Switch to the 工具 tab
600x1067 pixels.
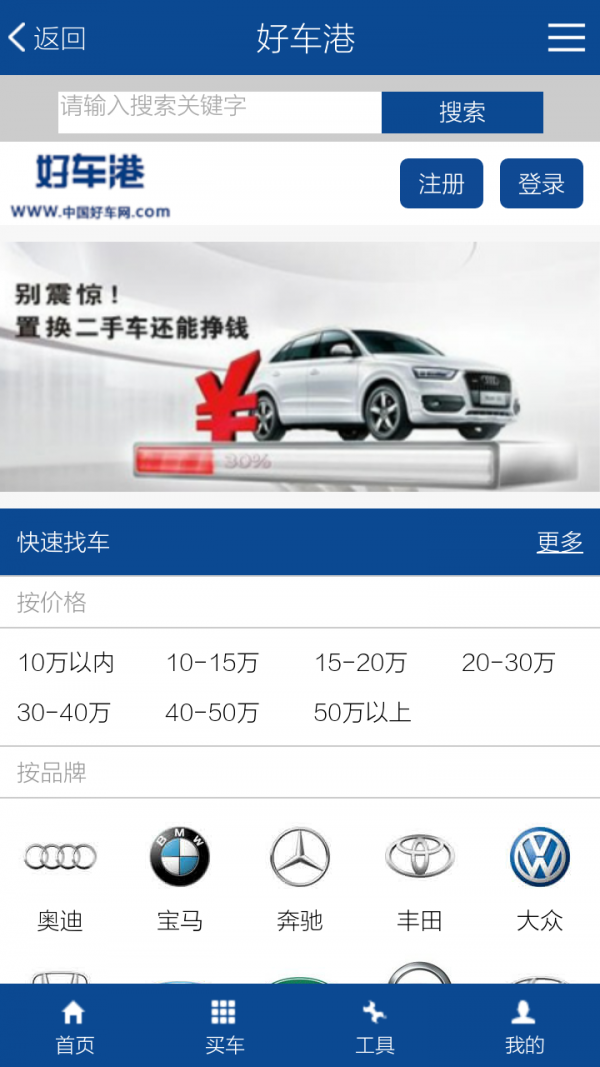click(x=375, y=1027)
